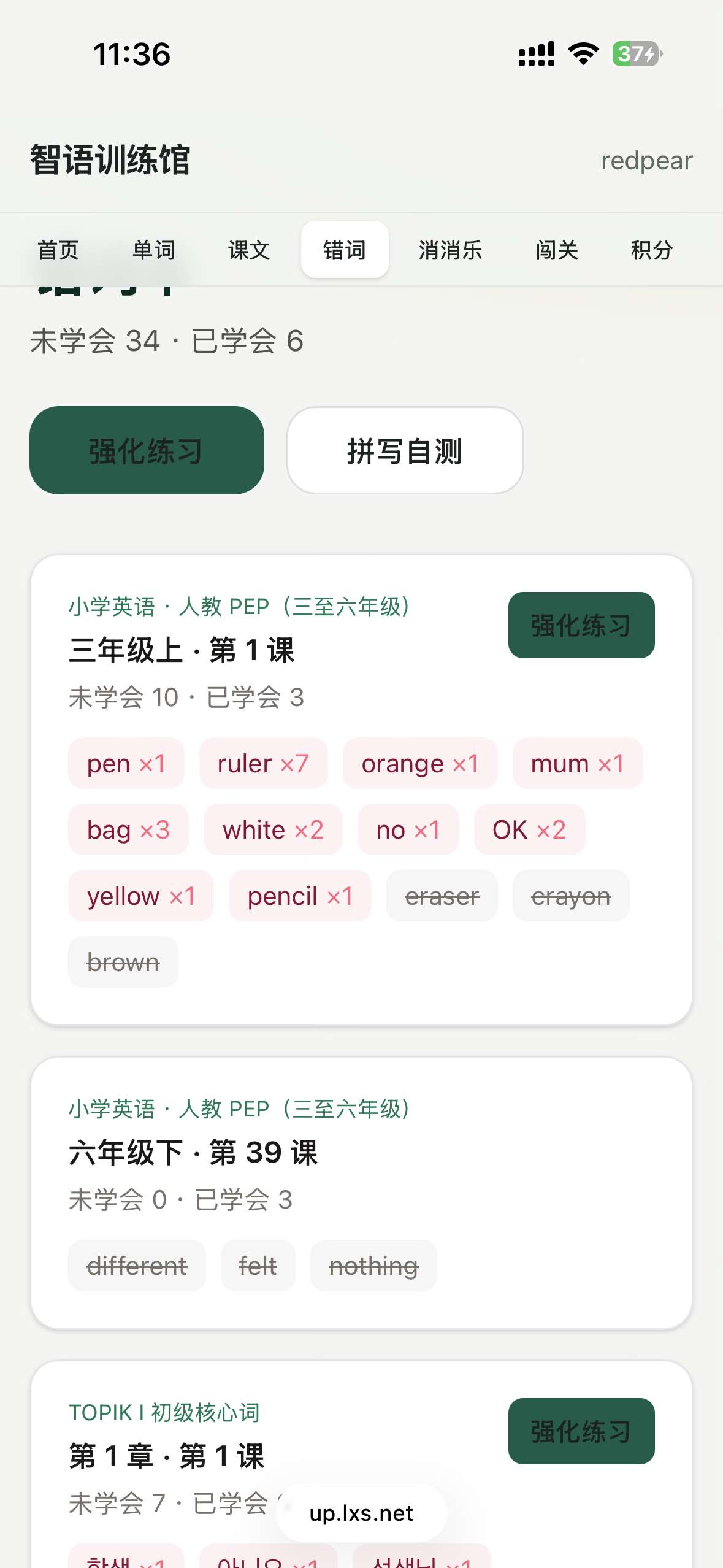Tap the learned word eraser
The height and width of the screenshot is (1568, 723).
(x=442, y=896)
